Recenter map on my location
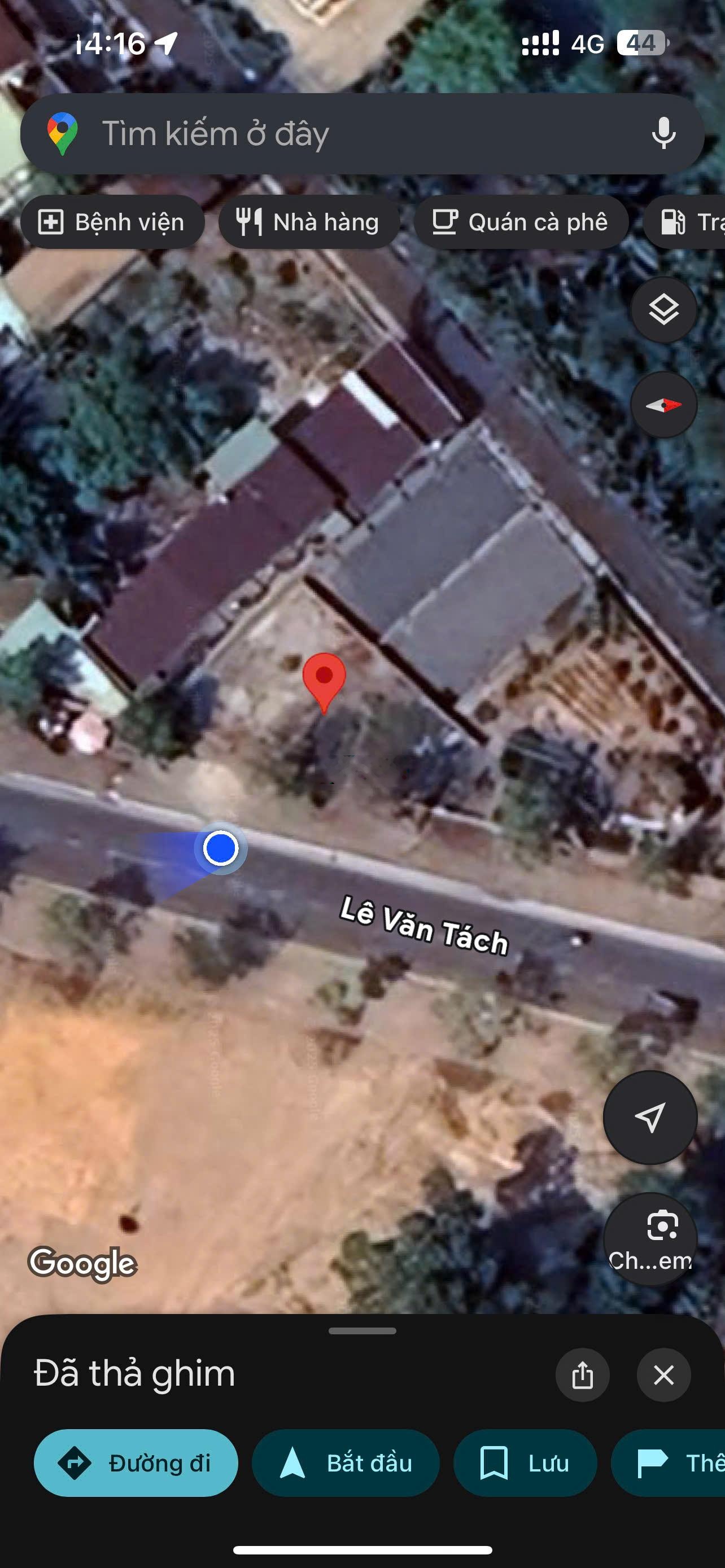Viewport: 725px width, 1568px height. point(649,1118)
